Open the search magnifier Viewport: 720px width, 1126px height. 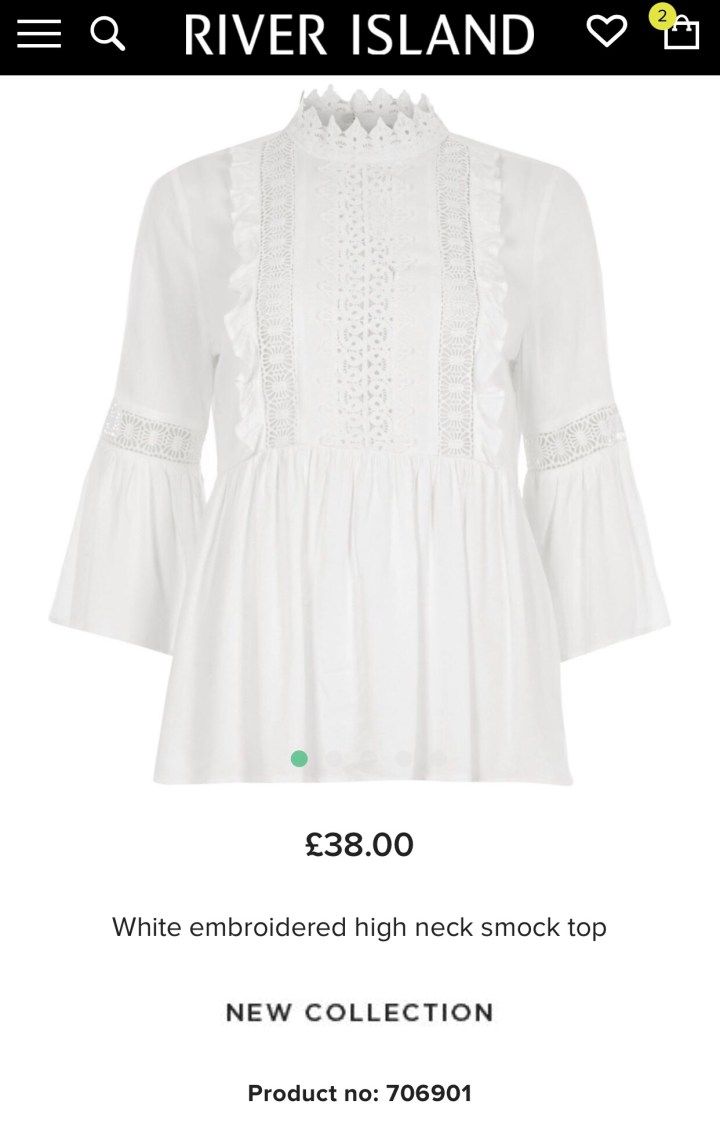coord(107,35)
